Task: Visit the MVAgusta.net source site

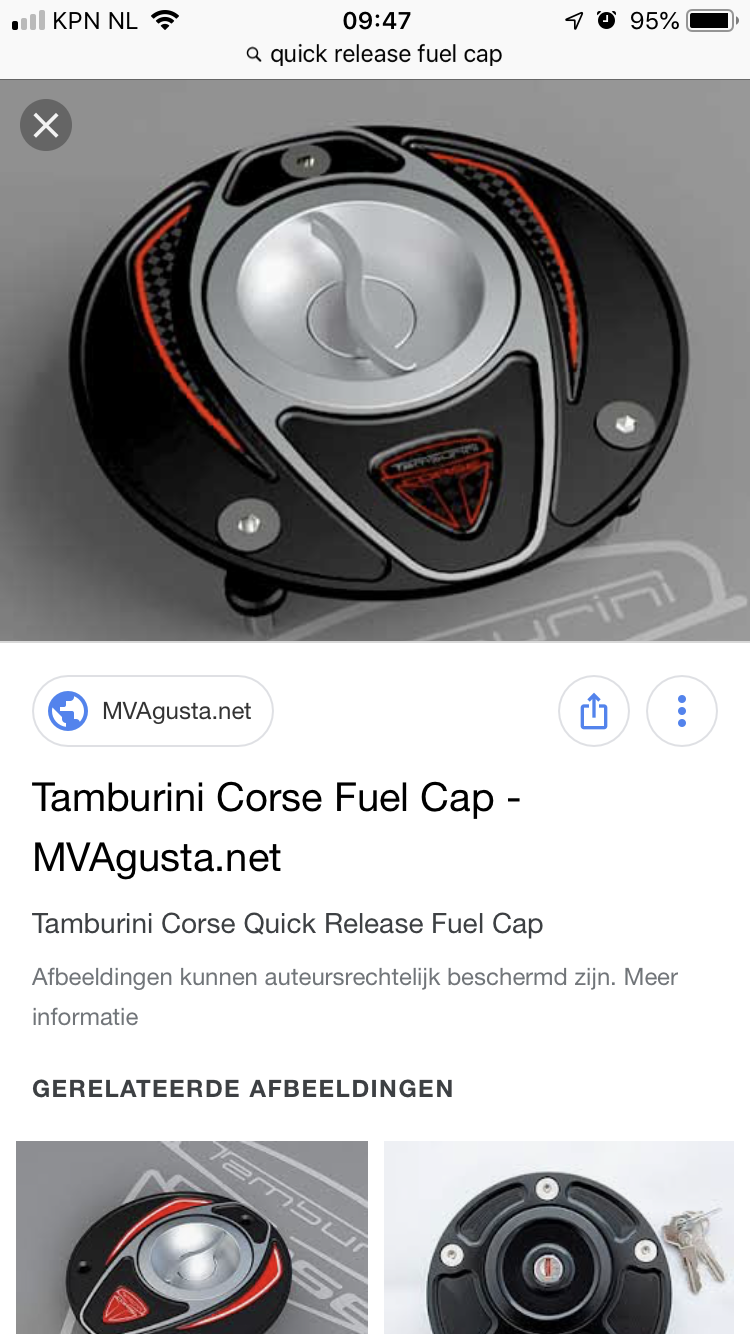Action: pyautogui.click(x=153, y=711)
